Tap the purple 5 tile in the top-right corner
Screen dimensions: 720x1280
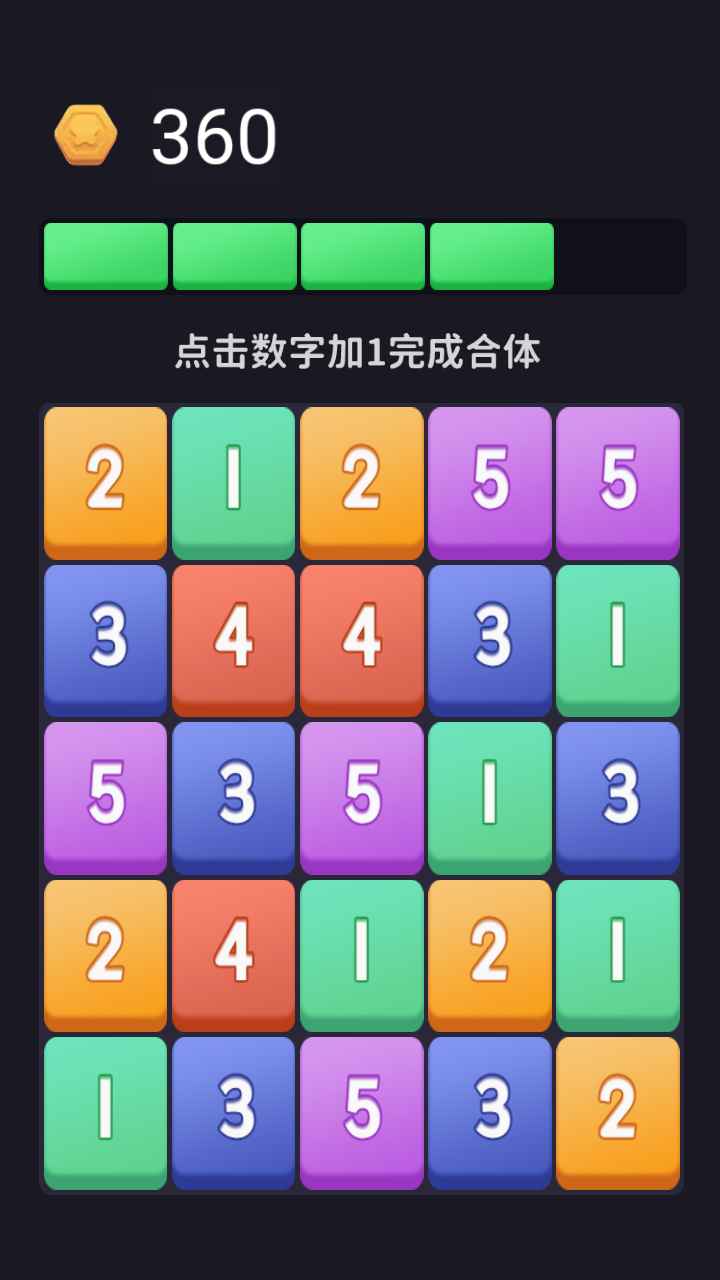click(618, 482)
